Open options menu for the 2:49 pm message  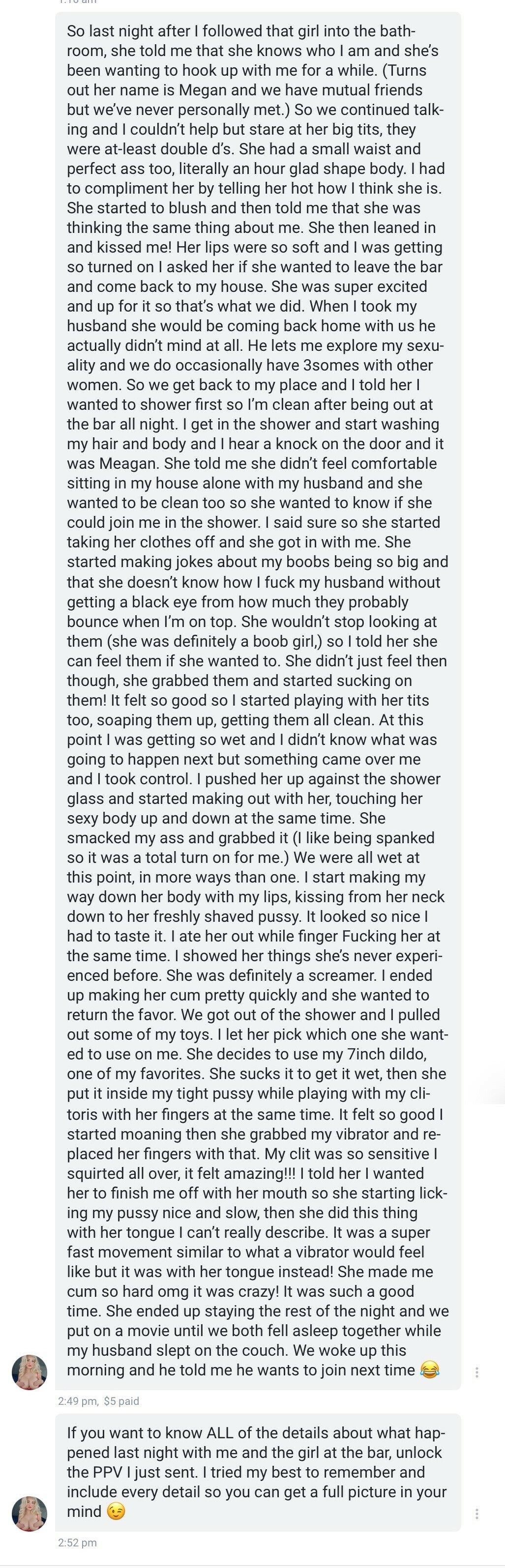click(476, 1372)
